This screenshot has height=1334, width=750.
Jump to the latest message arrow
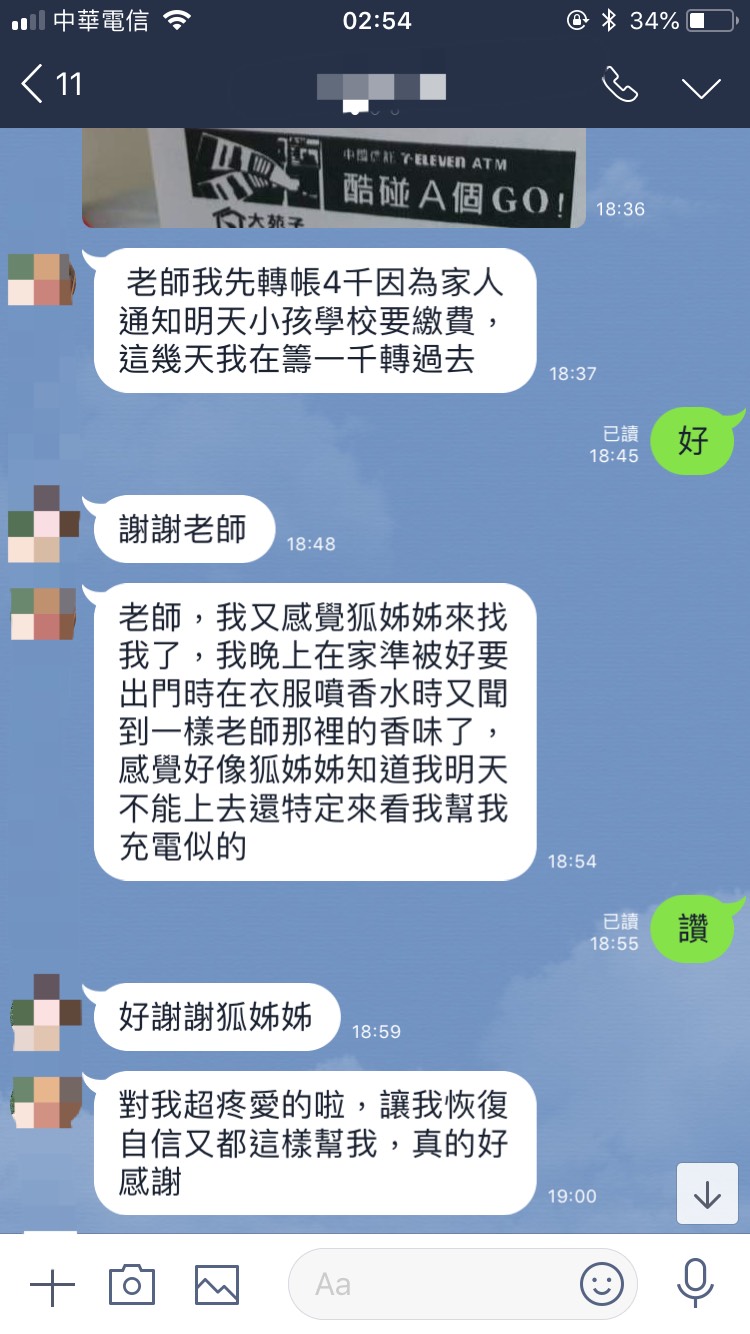(x=707, y=1194)
